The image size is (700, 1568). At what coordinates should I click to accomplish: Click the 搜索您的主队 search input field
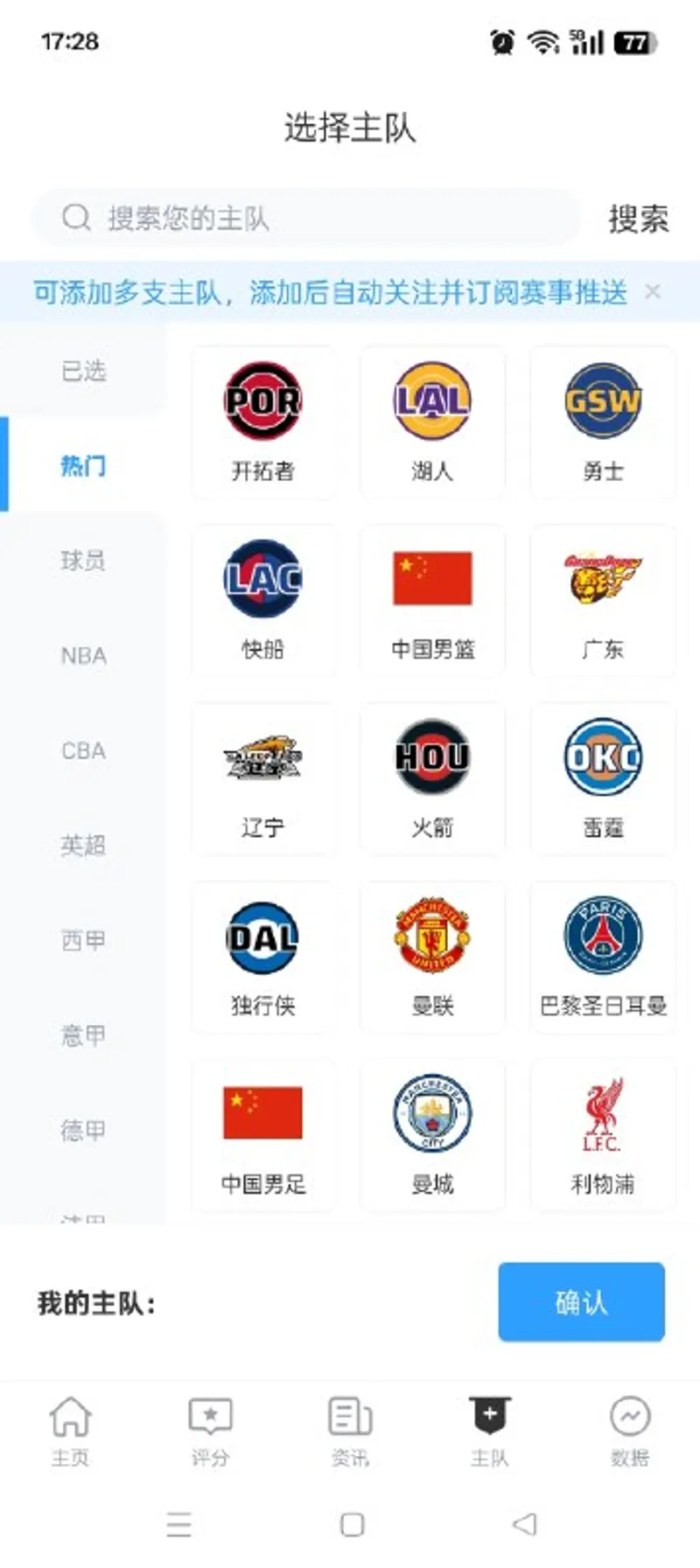tap(306, 218)
